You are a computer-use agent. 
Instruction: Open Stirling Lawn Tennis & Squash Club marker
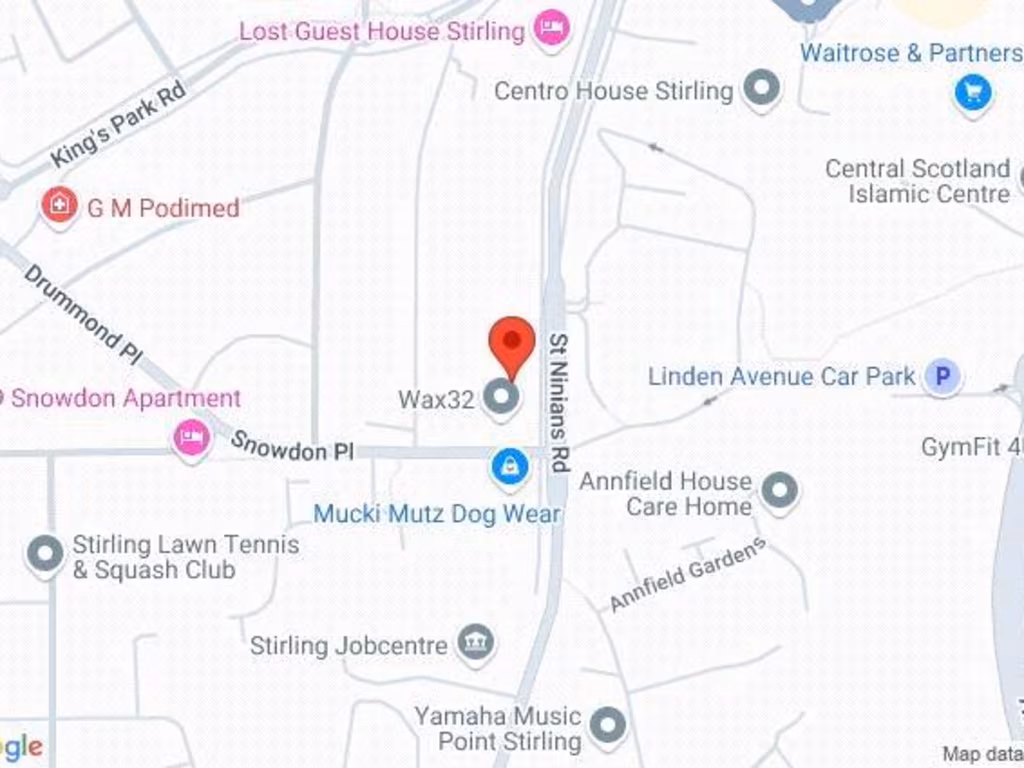pyautogui.click(x=45, y=553)
